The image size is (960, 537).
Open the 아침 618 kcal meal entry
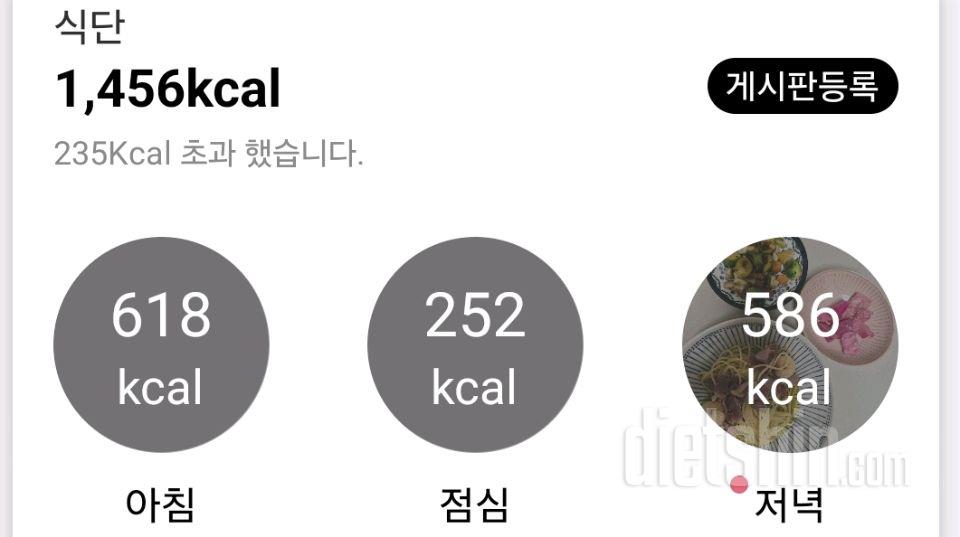click(x=161, y=345)
